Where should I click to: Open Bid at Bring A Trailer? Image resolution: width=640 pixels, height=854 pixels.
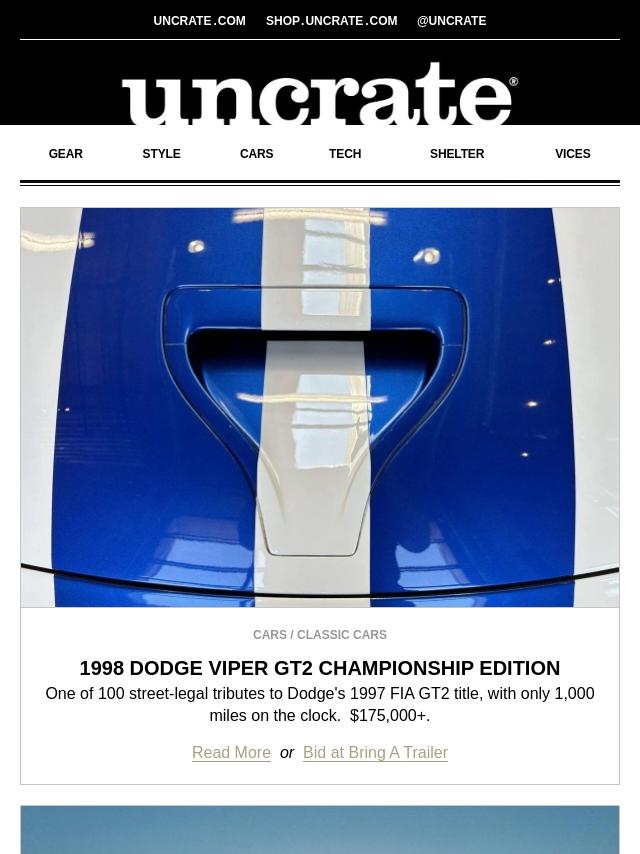(x=375, y=753)
